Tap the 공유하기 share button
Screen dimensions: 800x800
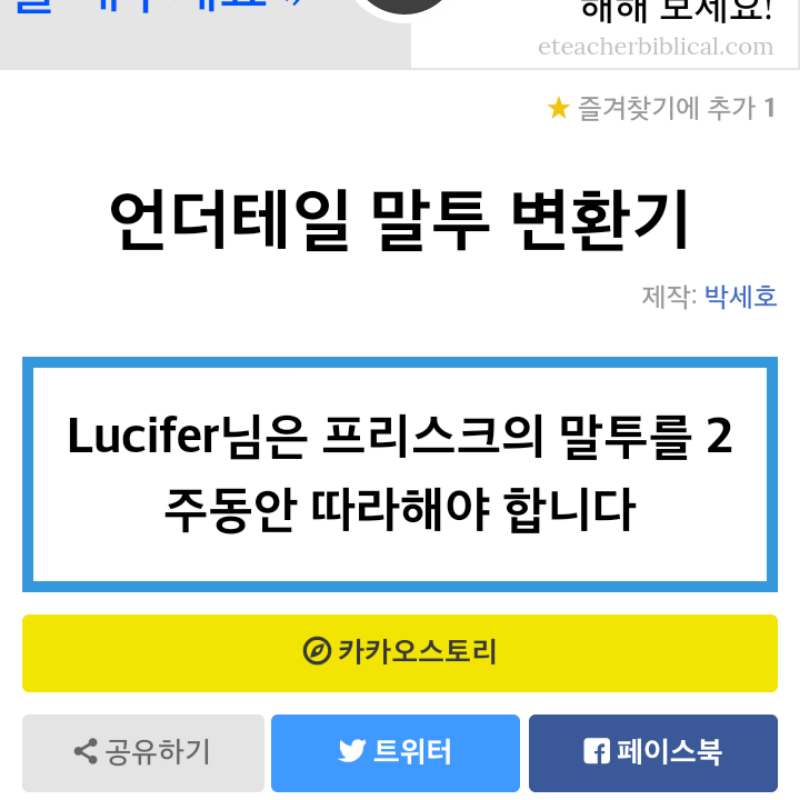(x=143, y=752)
